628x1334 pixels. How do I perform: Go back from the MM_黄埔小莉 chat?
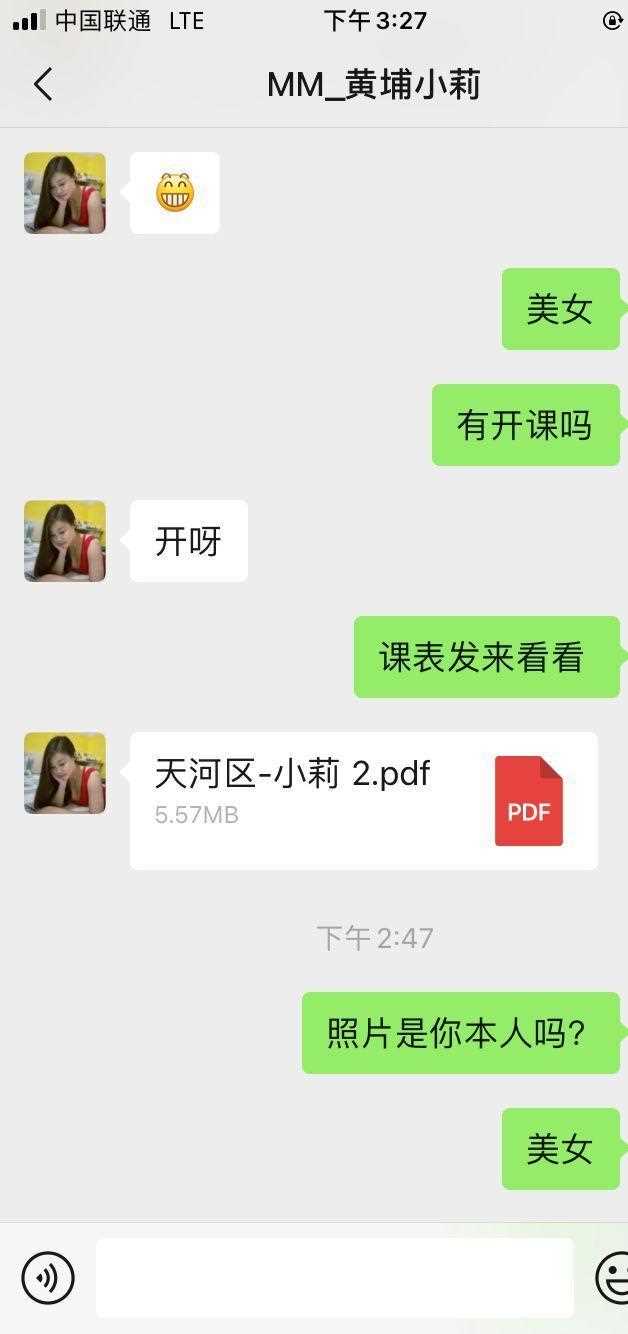pyautogui.click(x=42, y=85)
